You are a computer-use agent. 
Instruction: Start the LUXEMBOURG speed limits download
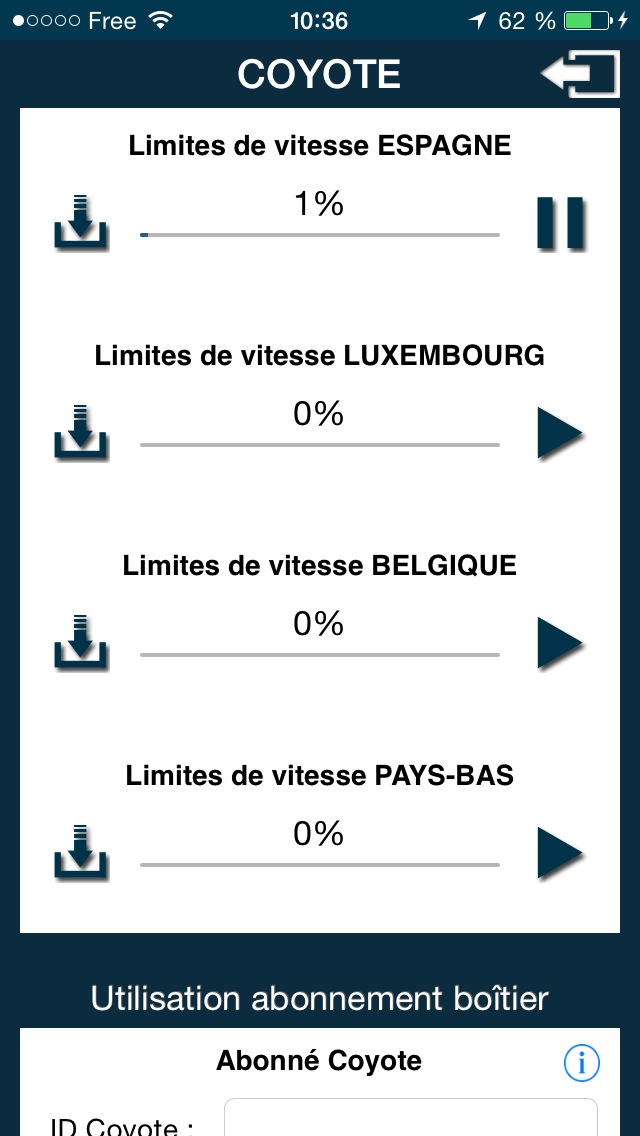(559, 433)
